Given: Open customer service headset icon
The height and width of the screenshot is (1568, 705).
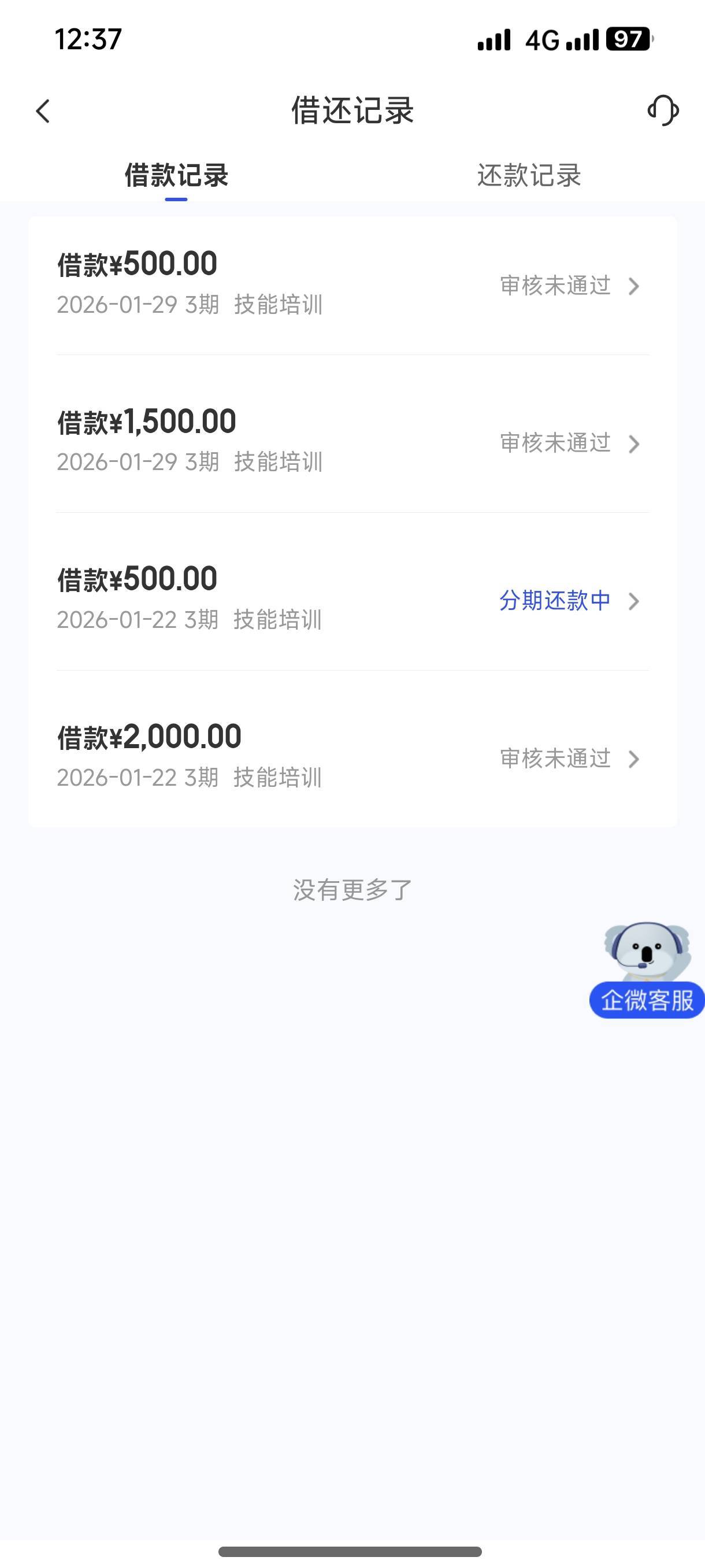Looking at the screenshot, I should coord(663,111).
